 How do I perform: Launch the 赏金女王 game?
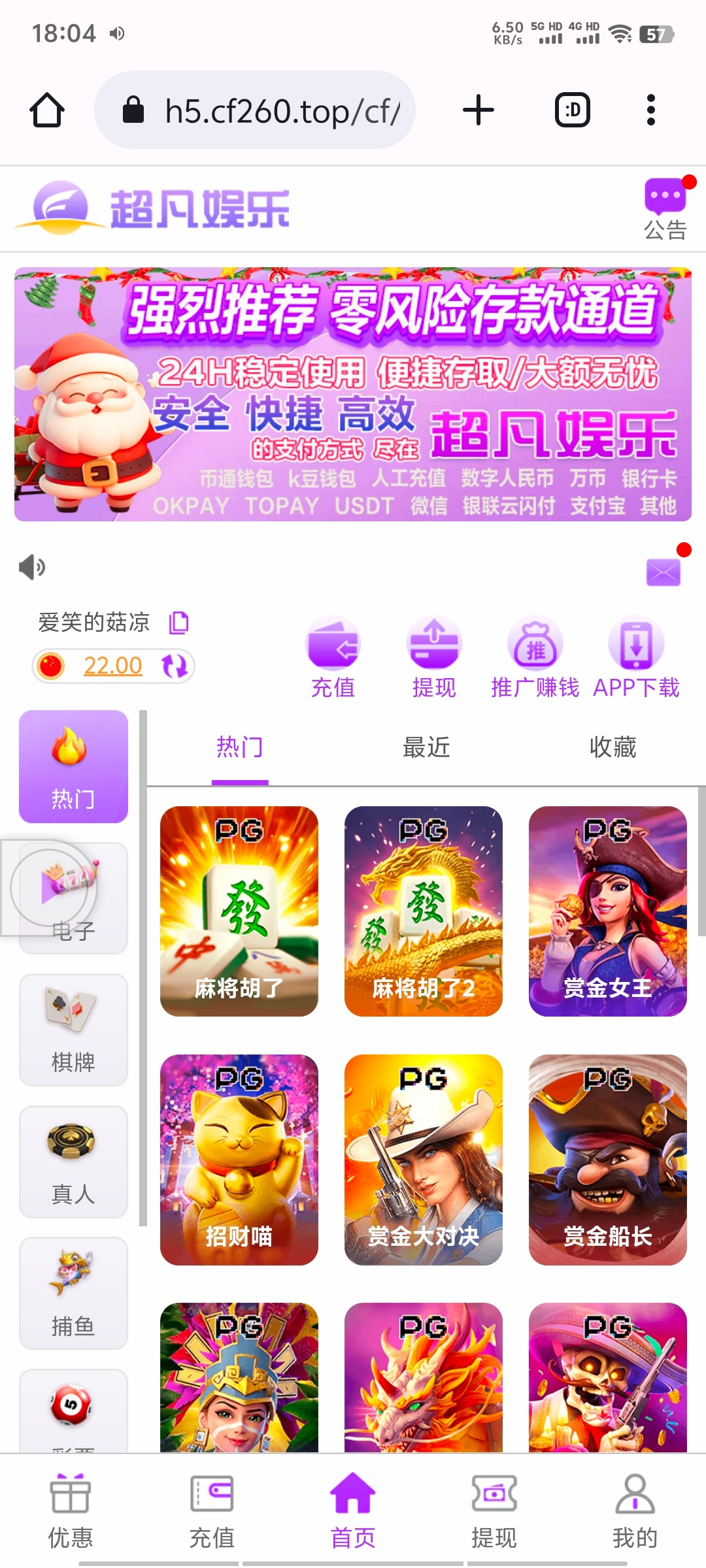tap(607, 911)
